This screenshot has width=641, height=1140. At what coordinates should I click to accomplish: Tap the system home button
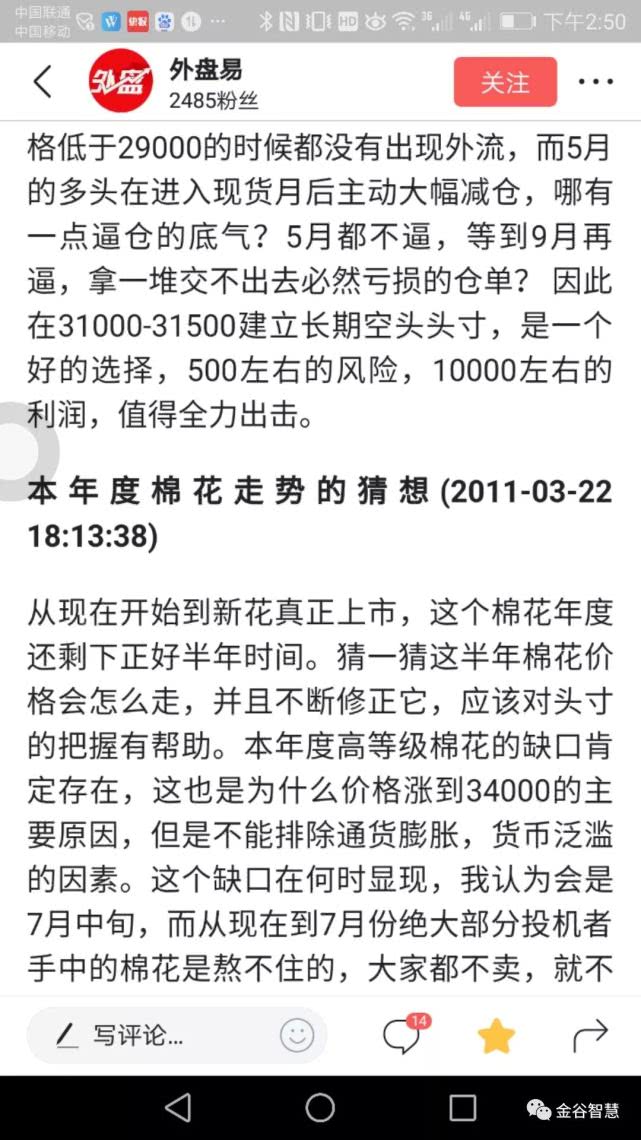click(x=320, y=1108)
